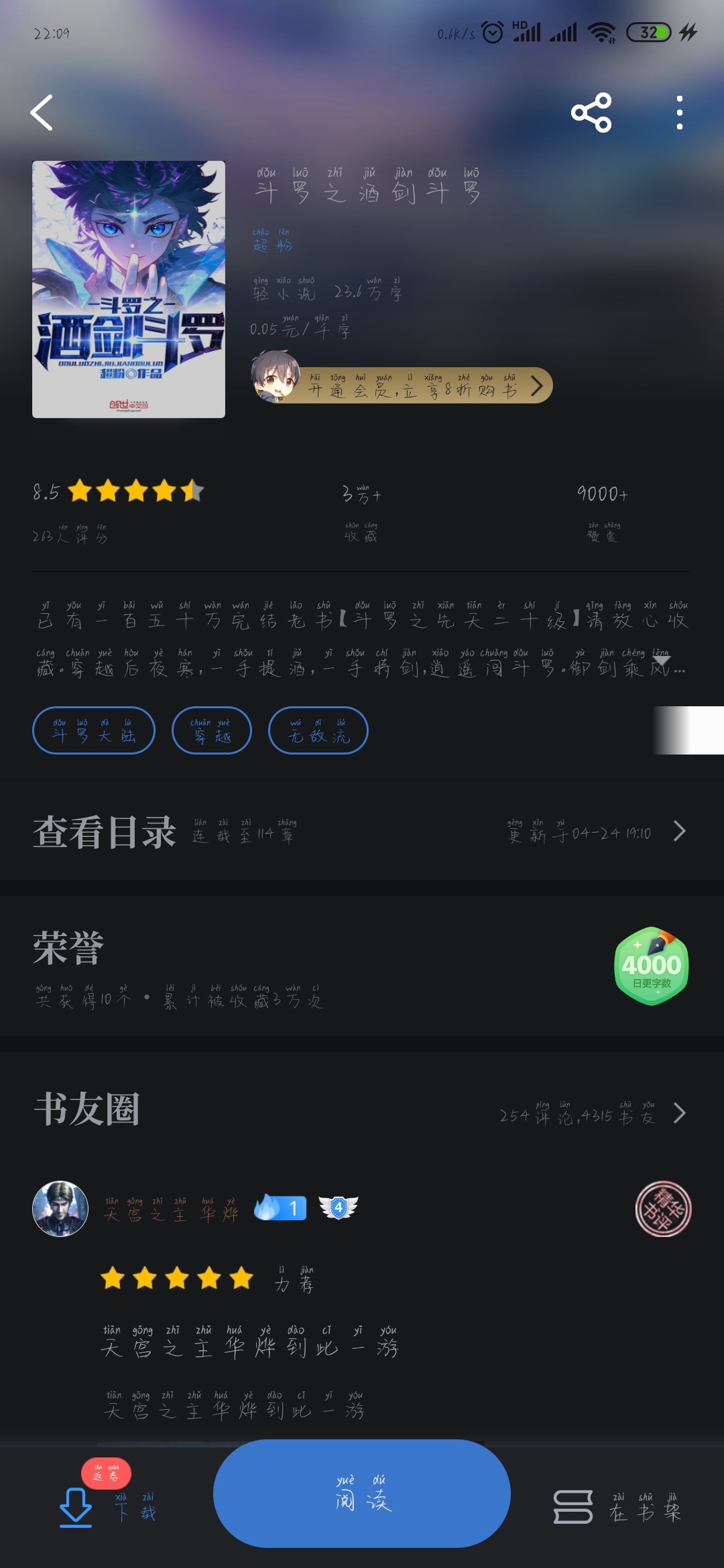This screenshot has width=724, height=1568.
Task: Go back using the top-left arrow
Action: coord(42,113)
